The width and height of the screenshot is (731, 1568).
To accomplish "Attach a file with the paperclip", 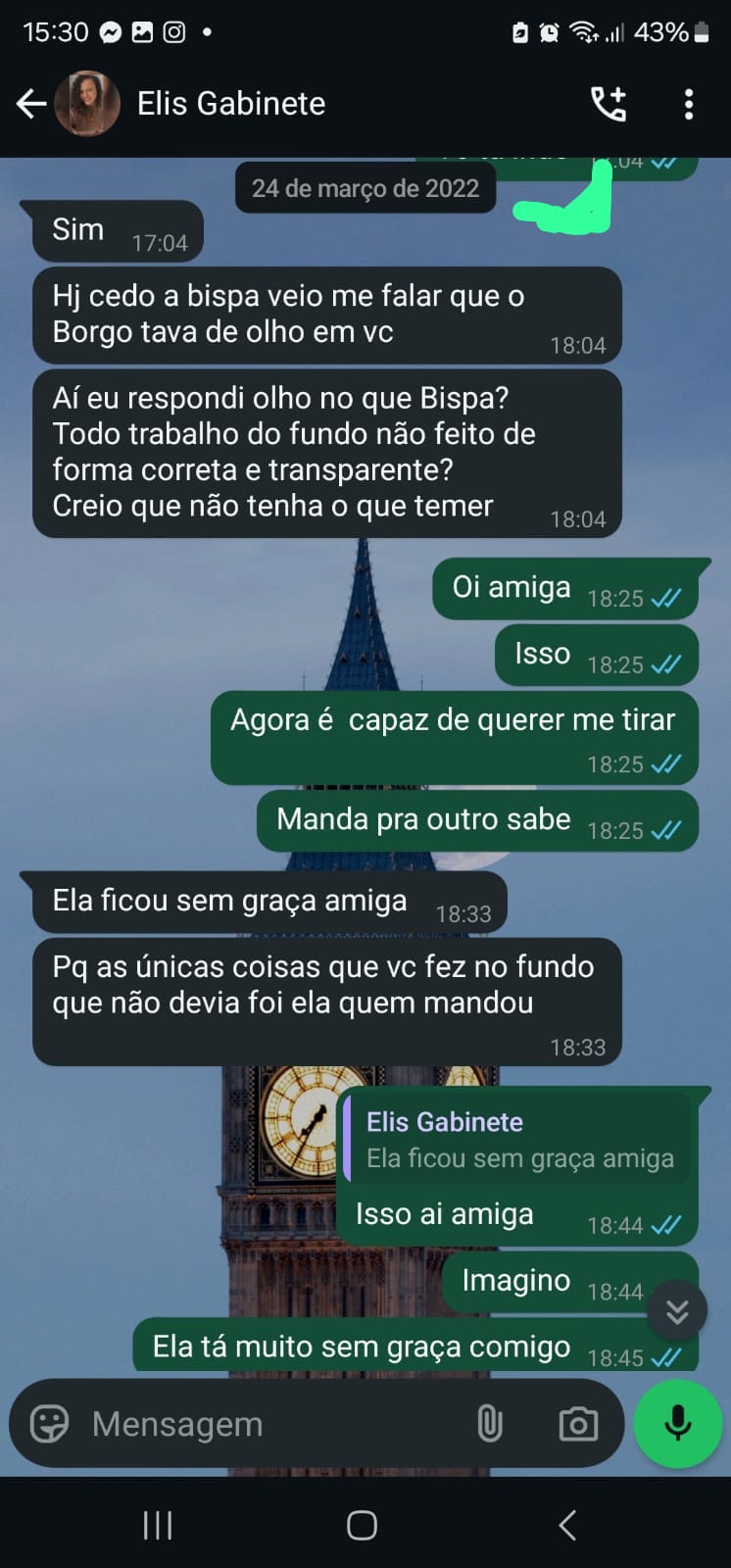I will pyautogui.click(x=490, y=1423).
